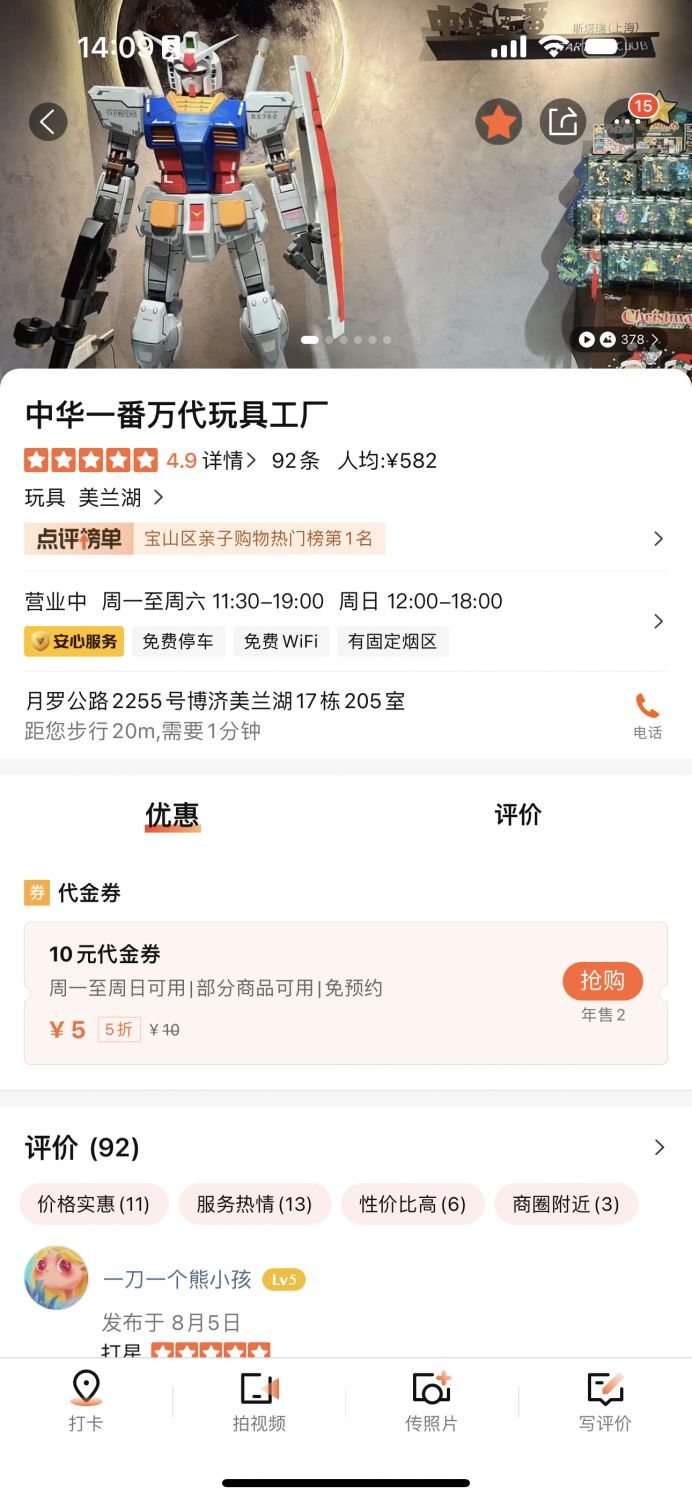Tap 写评价 to write a review
692x1500 pixels.
604,1401
